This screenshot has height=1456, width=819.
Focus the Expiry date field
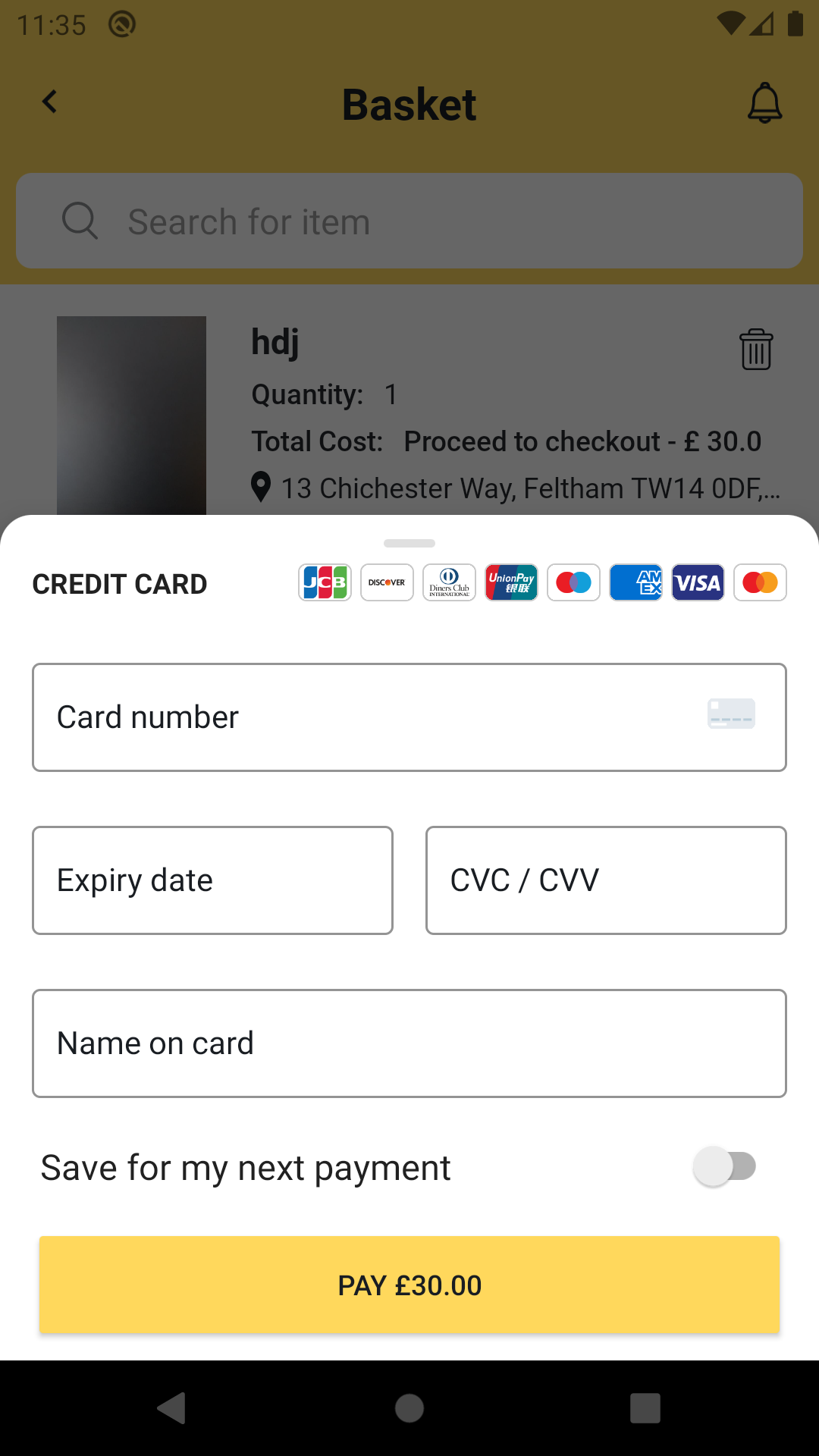pos(212,880)
